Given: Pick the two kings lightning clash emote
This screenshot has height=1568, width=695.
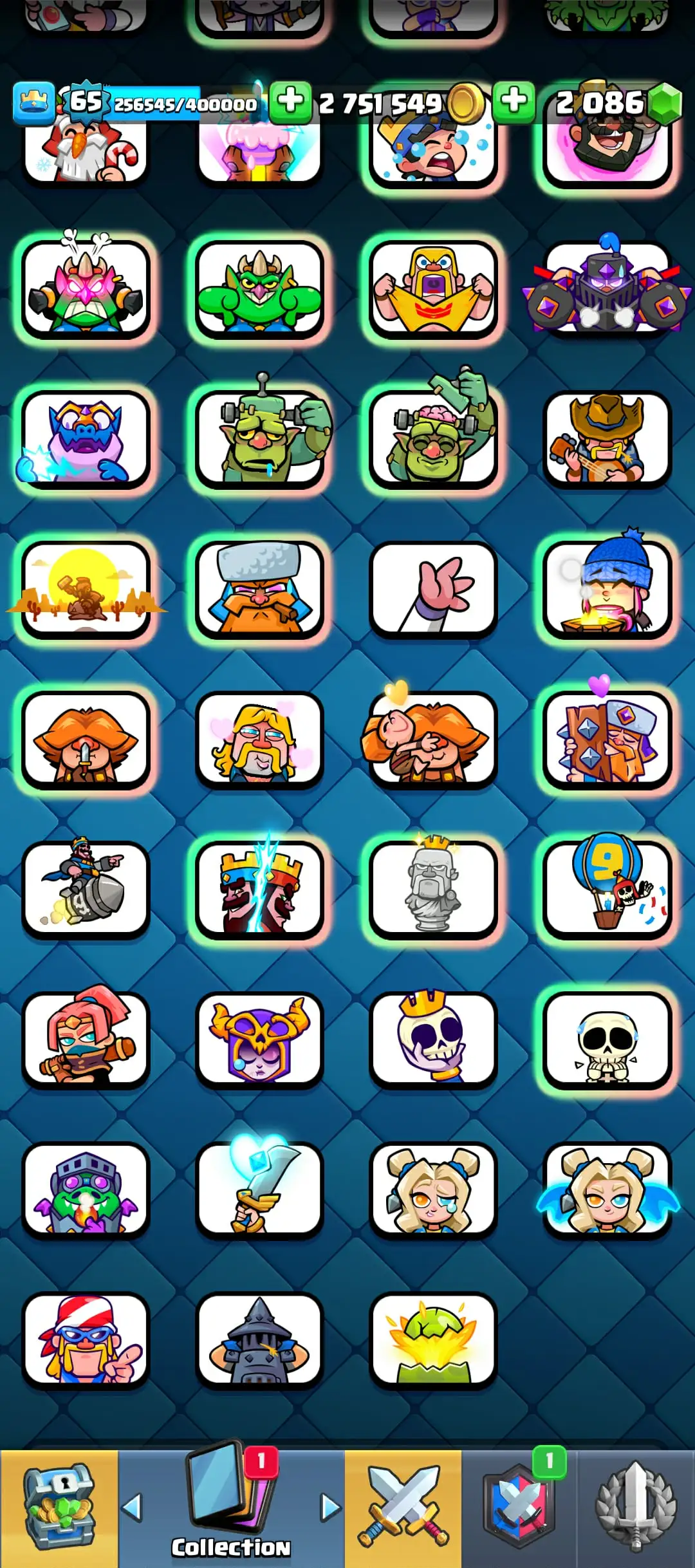Looking at the screenshot, I should click(259, 890).
